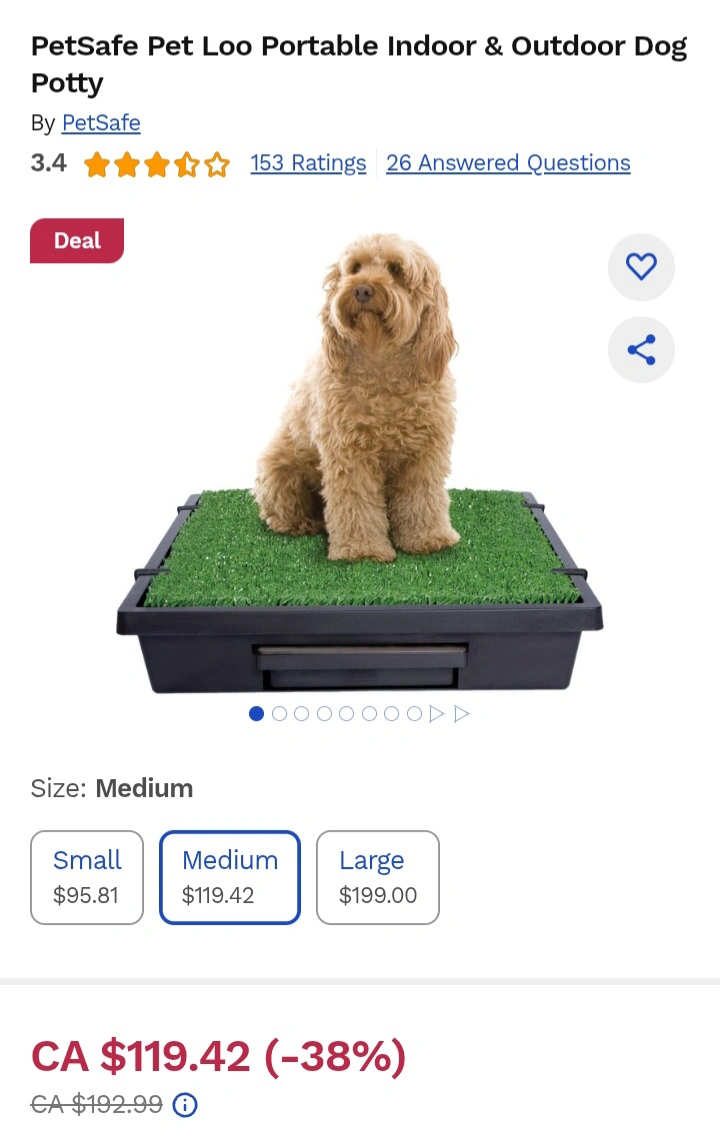Open the main product image
Image resolution: width=720 pixels, height=1140 pixels.
(360, 463)
